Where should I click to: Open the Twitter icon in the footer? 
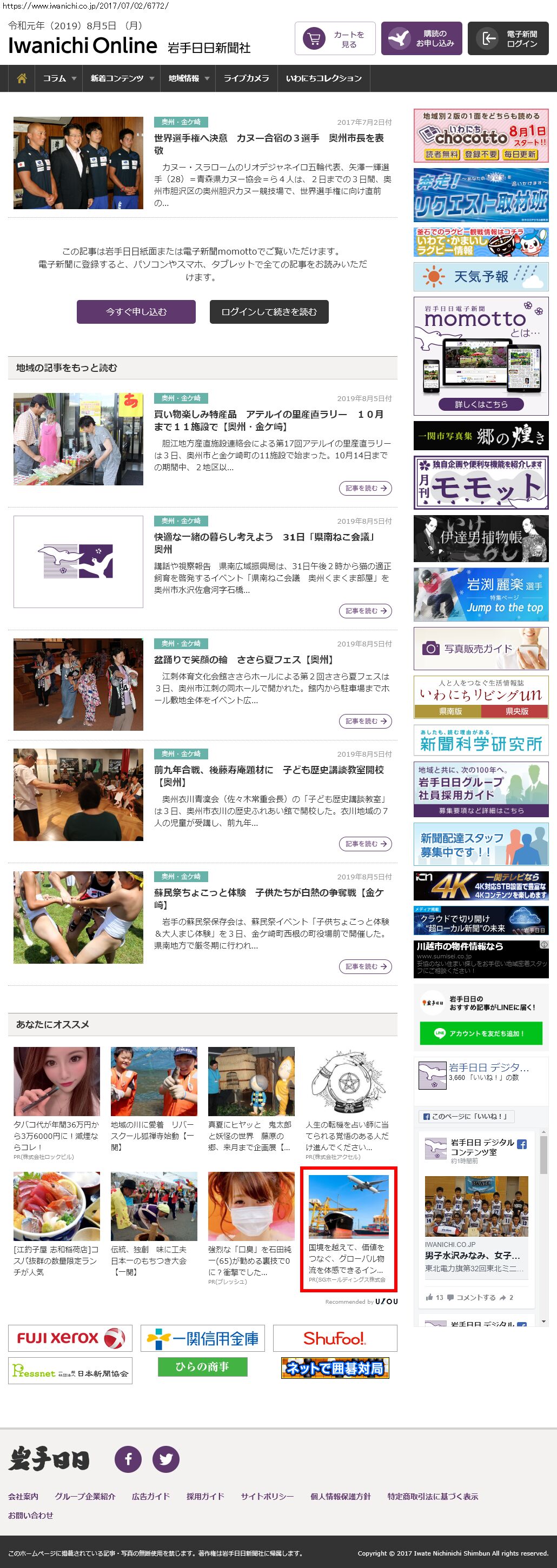[165, 1459]
